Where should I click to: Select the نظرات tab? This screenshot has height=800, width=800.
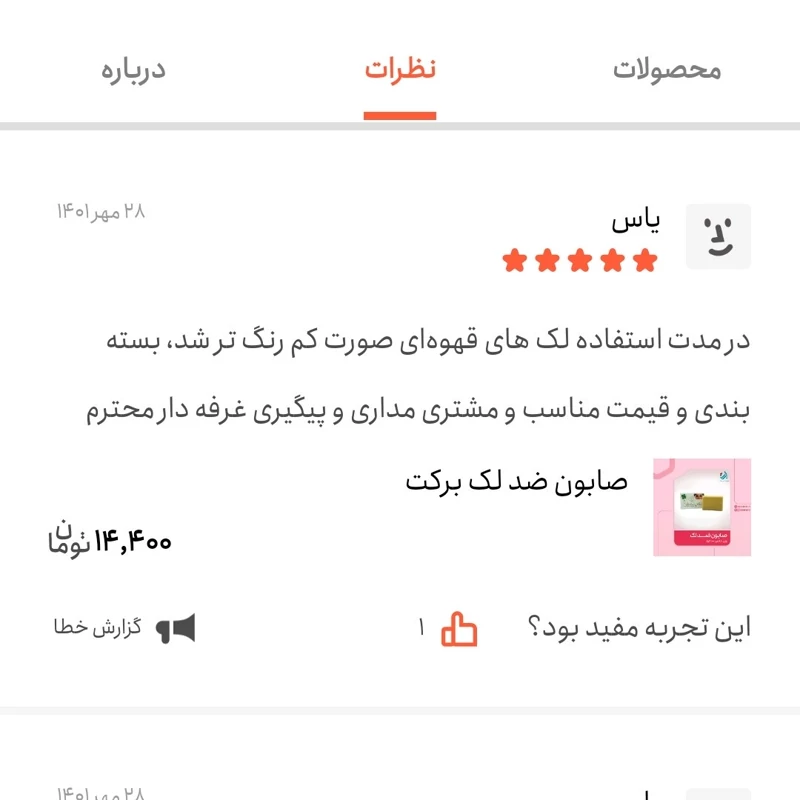pyautogui.click(x=400, y=70)
